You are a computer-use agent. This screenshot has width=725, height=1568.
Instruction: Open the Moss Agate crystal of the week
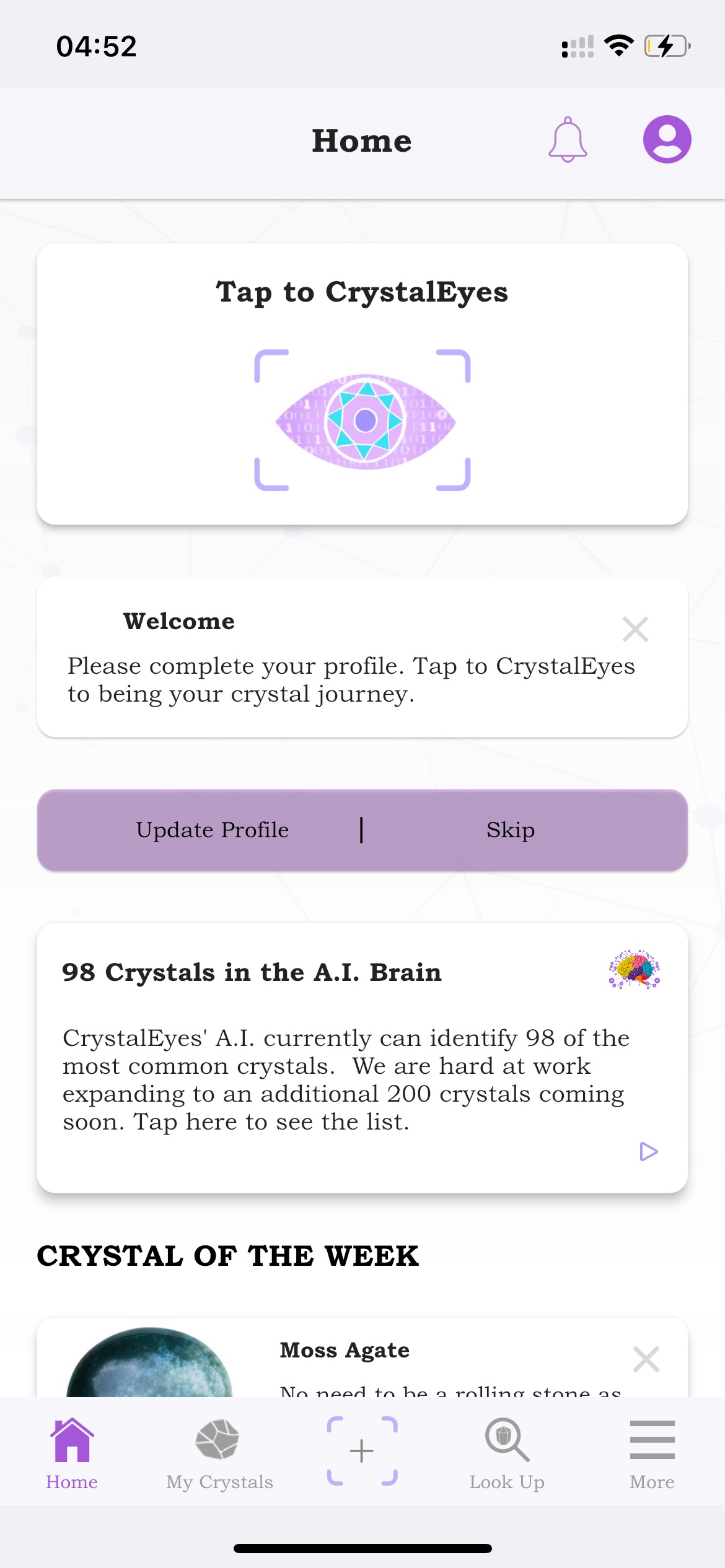(x=345, y=1350)
